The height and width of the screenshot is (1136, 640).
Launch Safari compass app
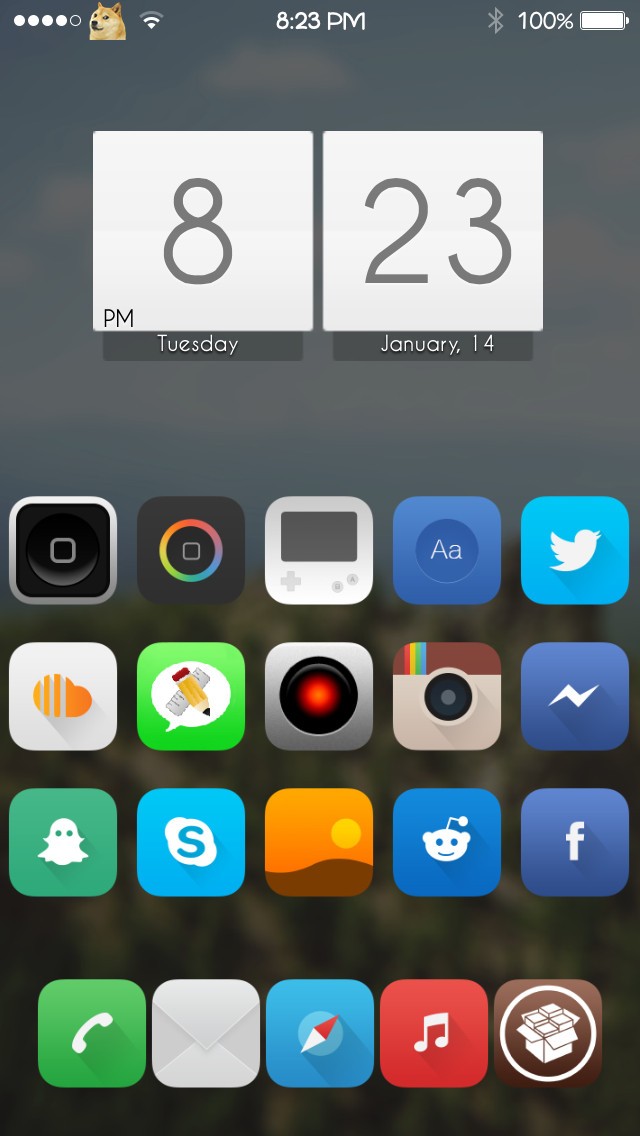[320, 1033]
